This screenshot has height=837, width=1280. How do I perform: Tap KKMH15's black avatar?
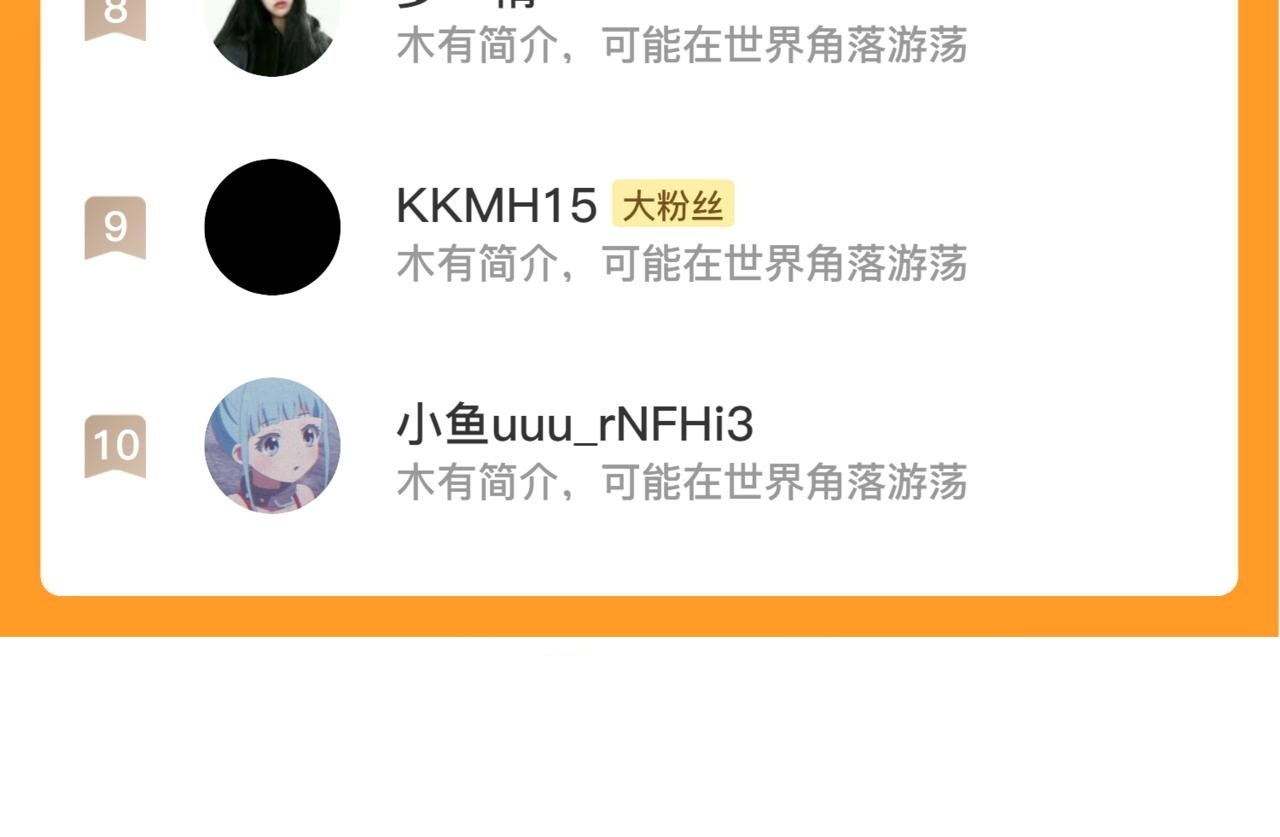point(272,227)
